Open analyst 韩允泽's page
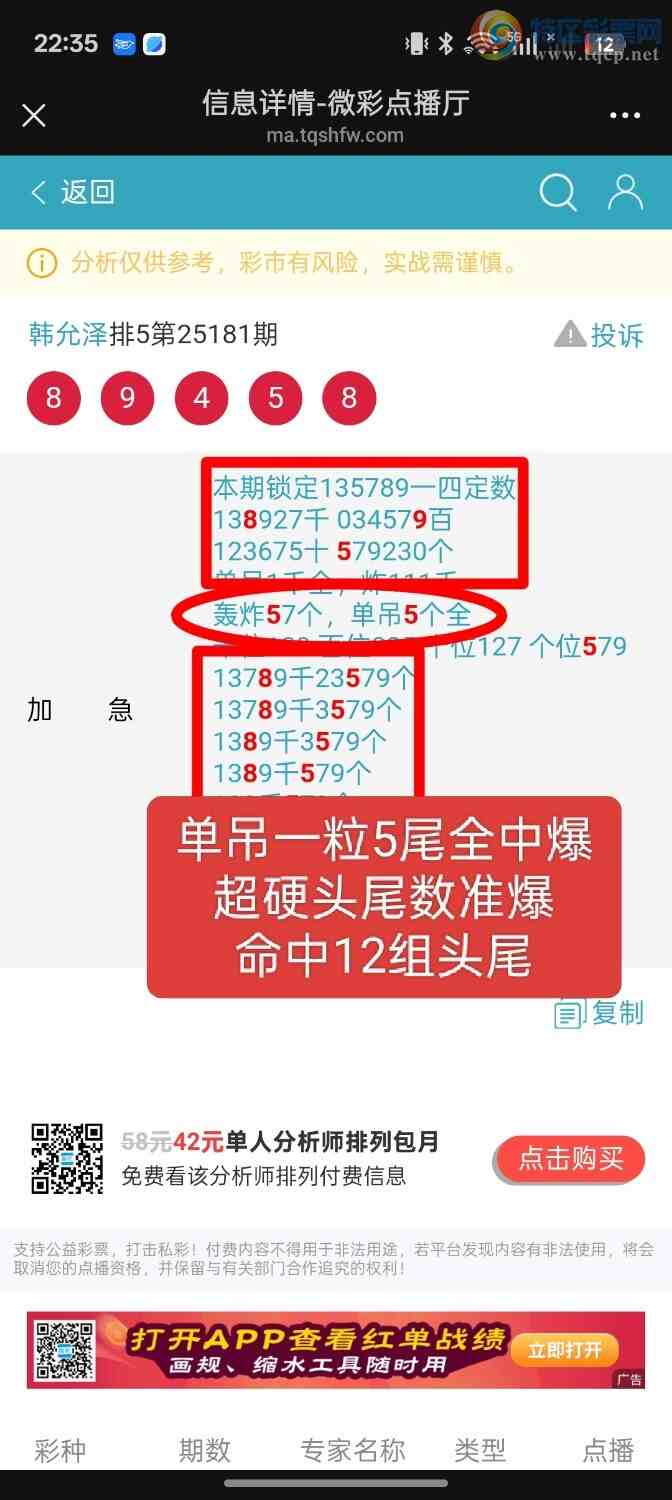The image size is (672, 1500). [68, 334]
